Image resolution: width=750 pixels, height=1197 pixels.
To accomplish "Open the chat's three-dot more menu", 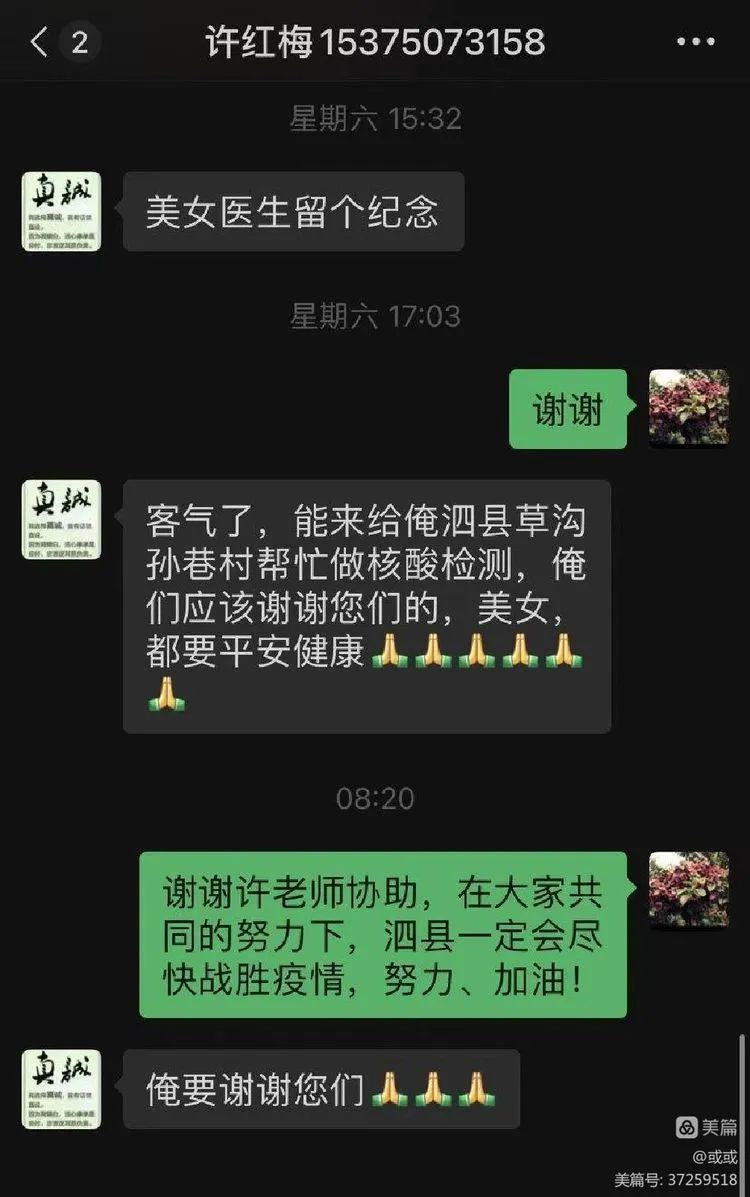I will click(x=696, y=42).
